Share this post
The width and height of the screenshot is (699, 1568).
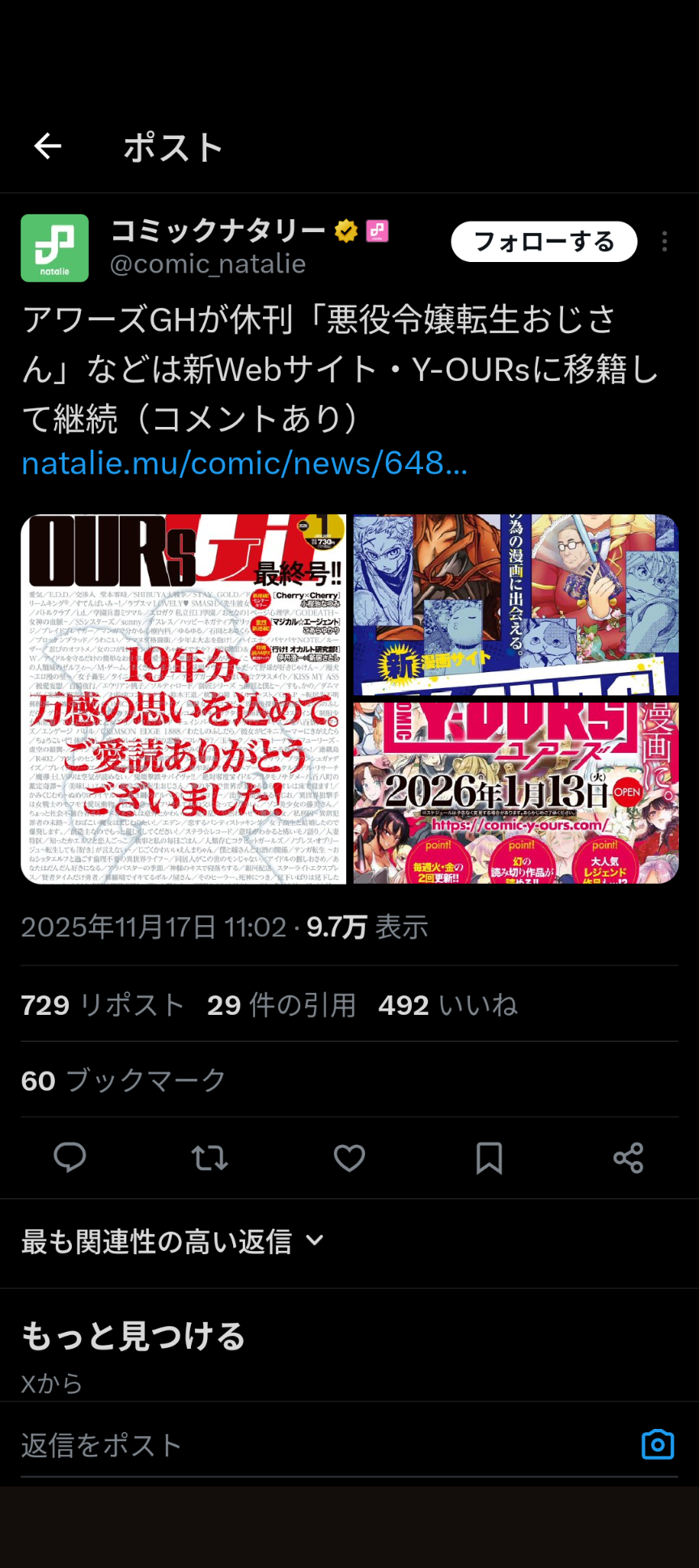629,1158
